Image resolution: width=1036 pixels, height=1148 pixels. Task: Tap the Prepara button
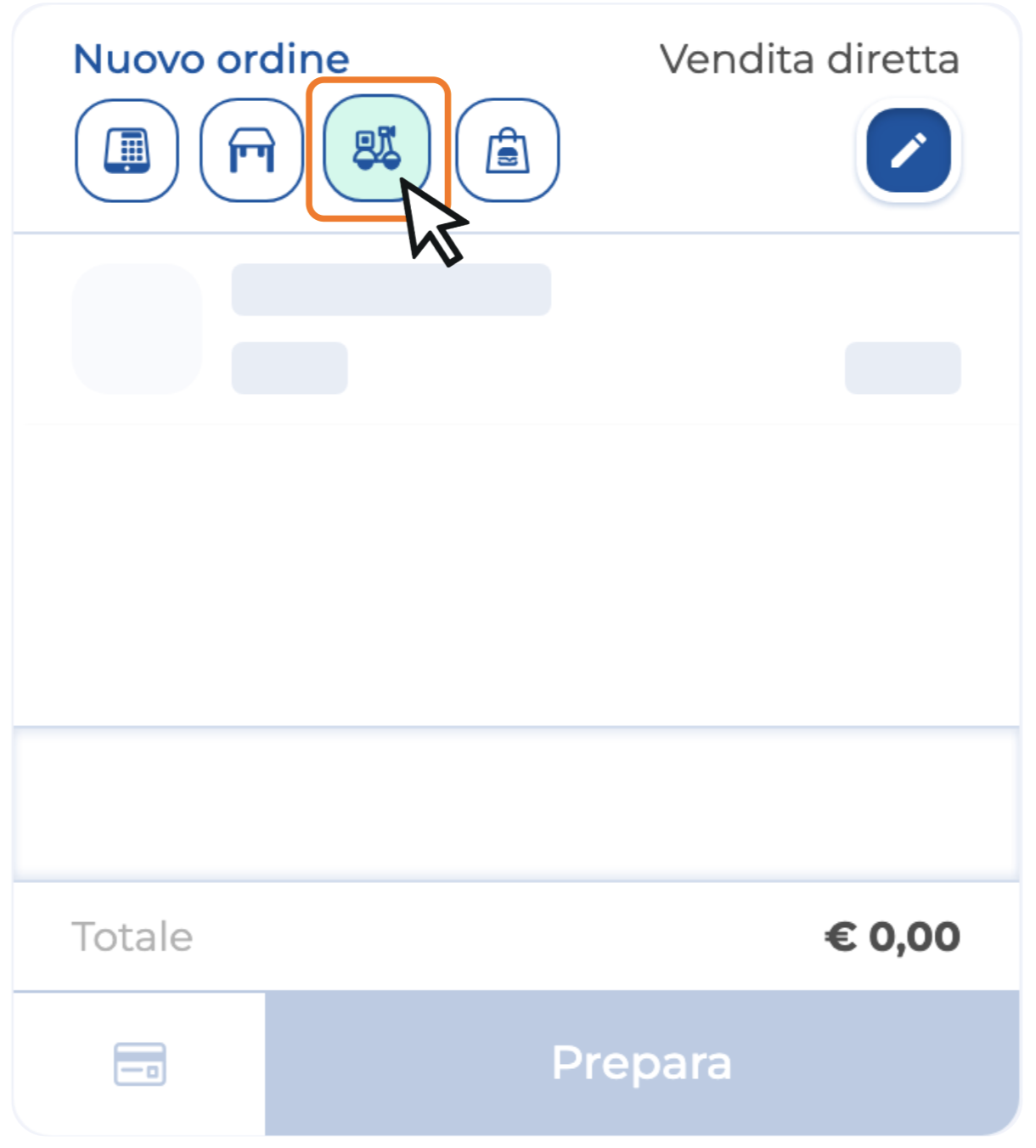click(642, 1063)
